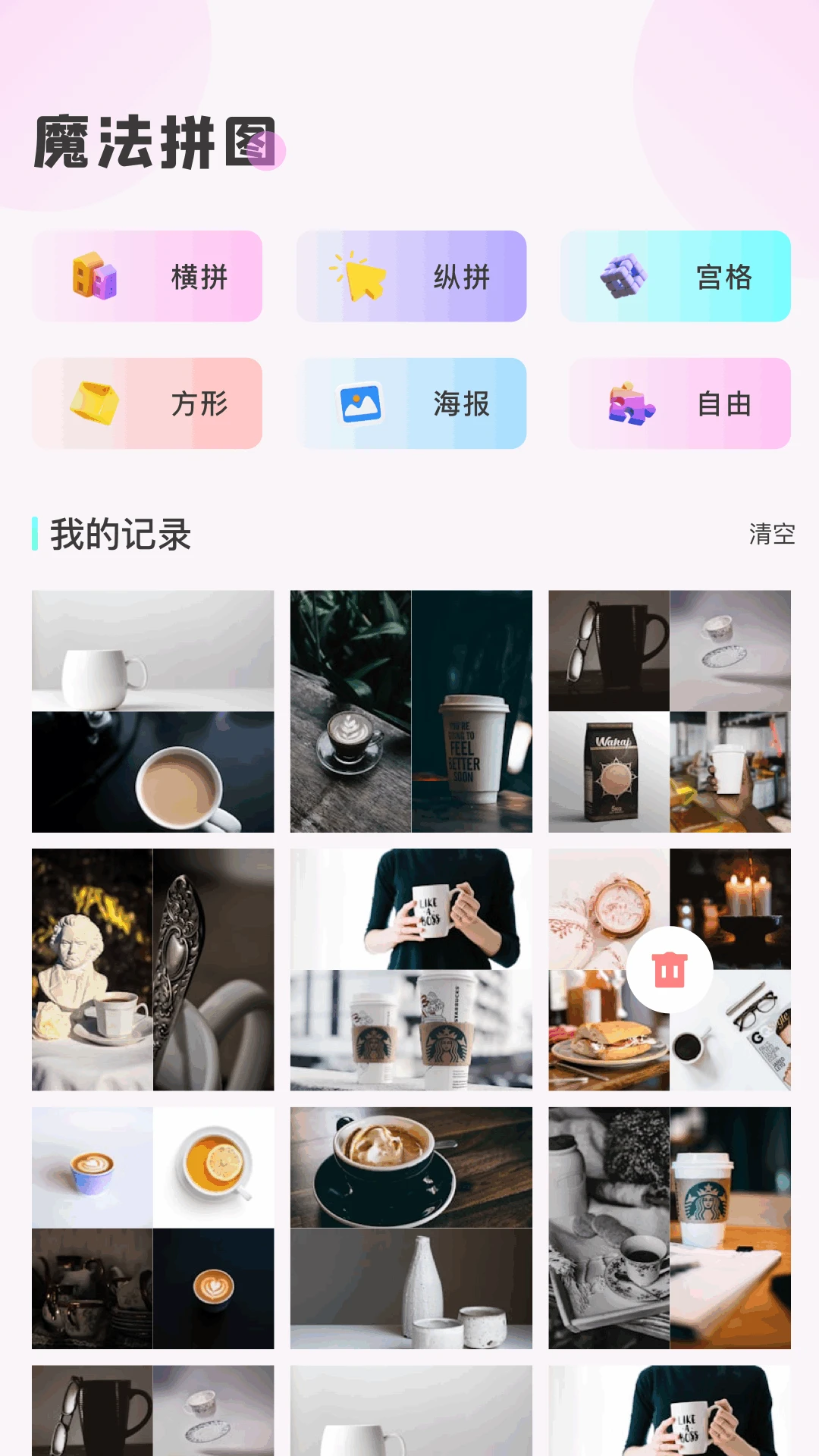The height and width of the screenshot is (1456, 819).
Task: Open the 海报 poster collage mode
Action: [x=412, y=402]
